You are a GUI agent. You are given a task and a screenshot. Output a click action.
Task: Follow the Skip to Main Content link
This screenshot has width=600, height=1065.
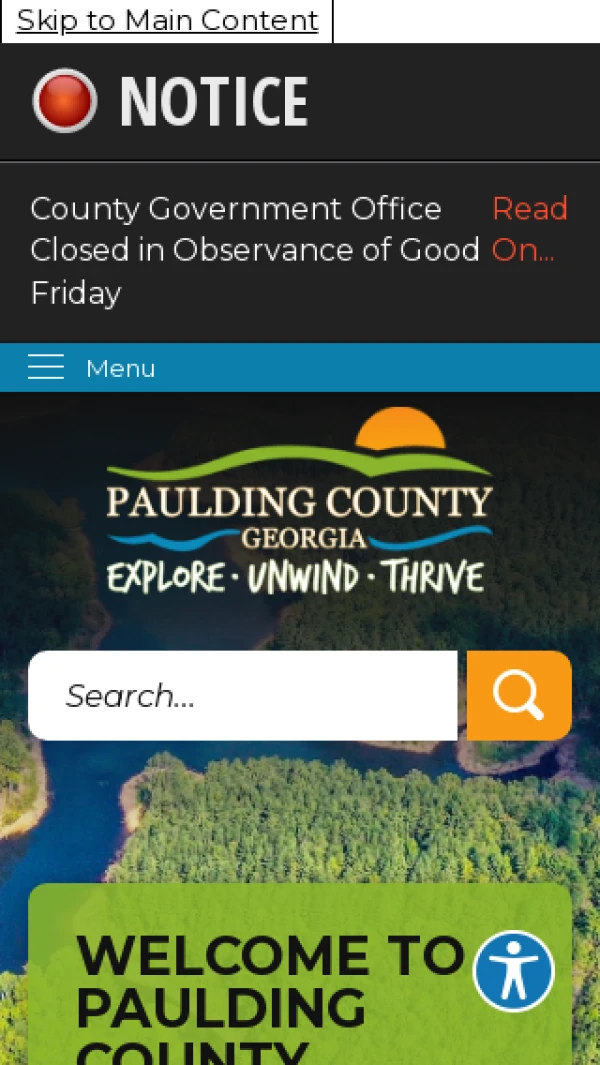pyautogui.click(x=167, y=20)
